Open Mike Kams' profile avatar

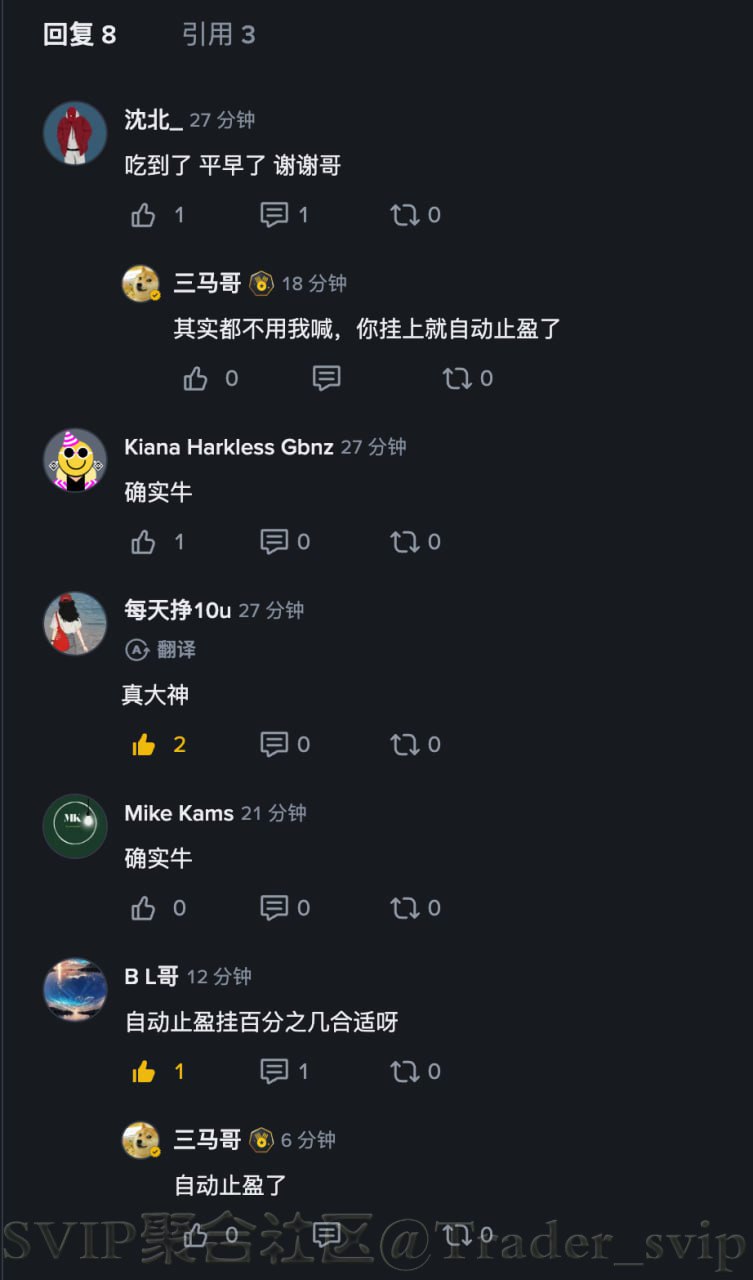point(75,826)
